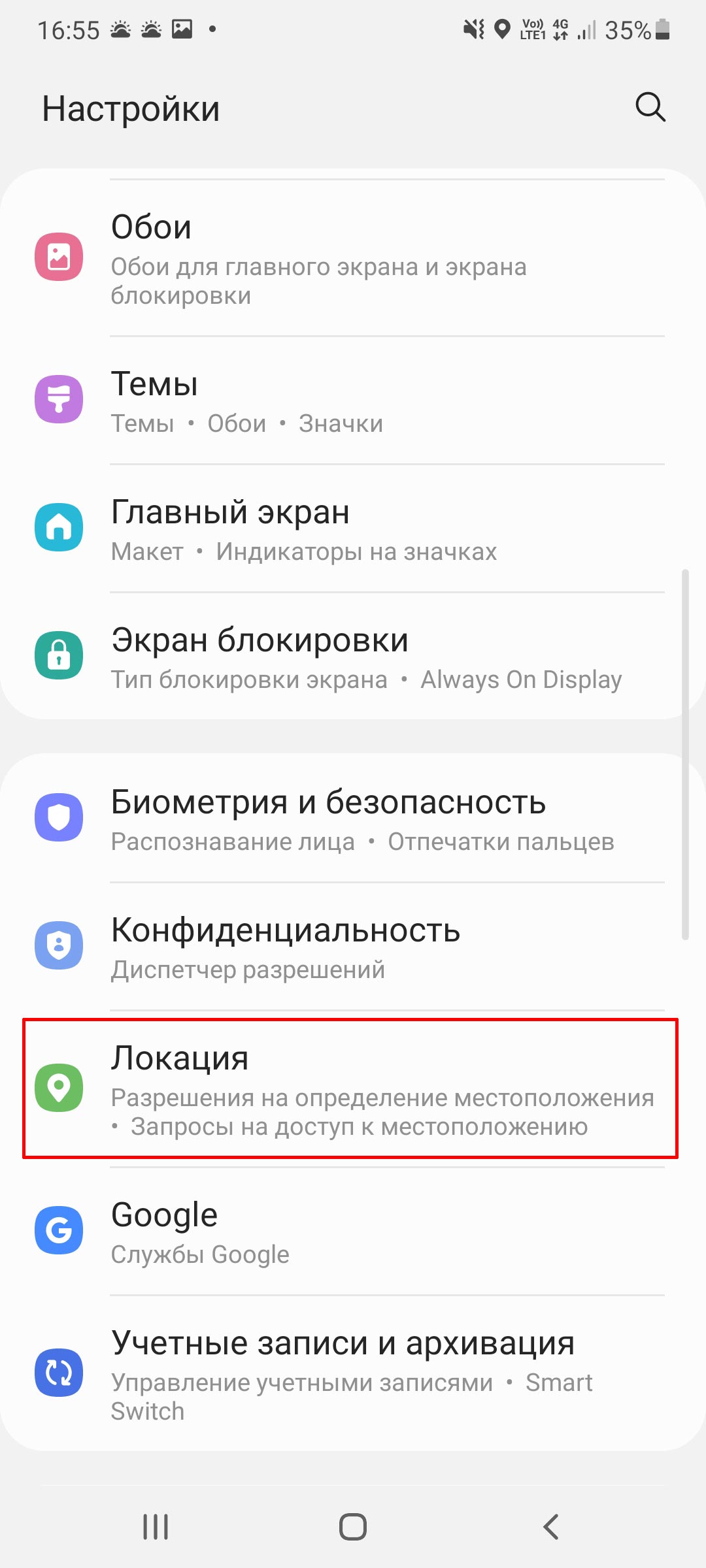706x1568 pixels.
Task: Show recent apps
Action: tap(156, 1527)
